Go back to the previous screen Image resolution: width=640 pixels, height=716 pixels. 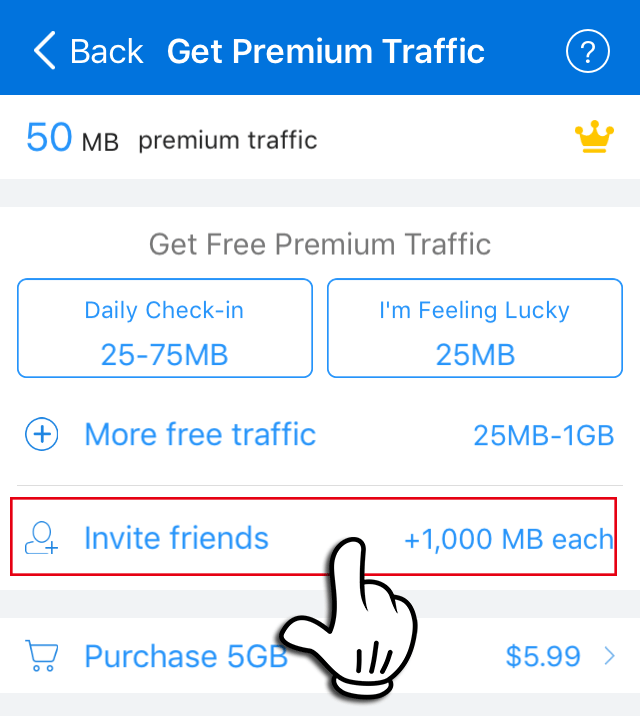pos(88,51)
